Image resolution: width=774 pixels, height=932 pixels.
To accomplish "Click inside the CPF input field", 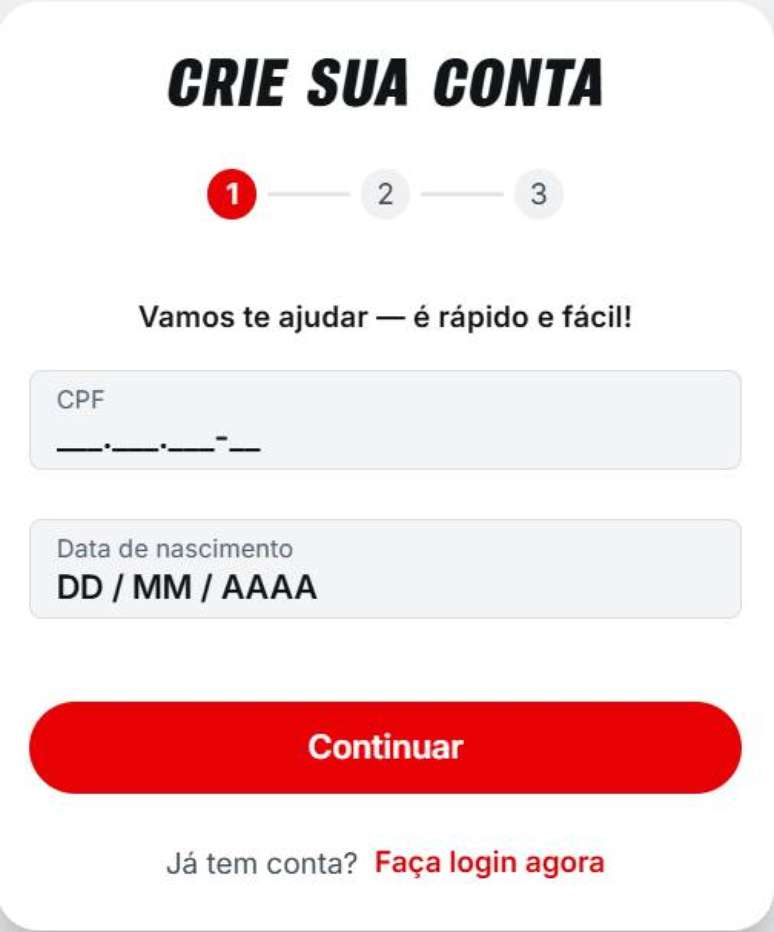I will point(387,416).
